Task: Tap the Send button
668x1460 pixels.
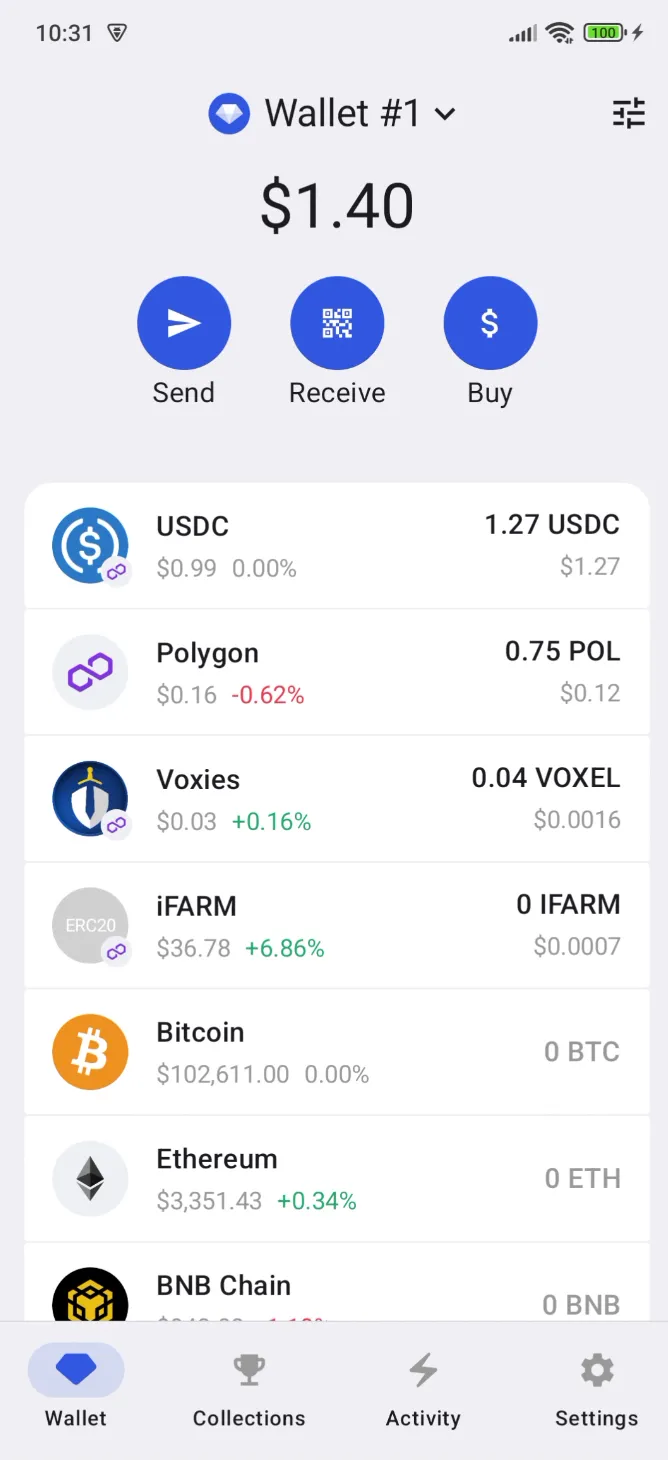Action: click(x=184, y=324)
